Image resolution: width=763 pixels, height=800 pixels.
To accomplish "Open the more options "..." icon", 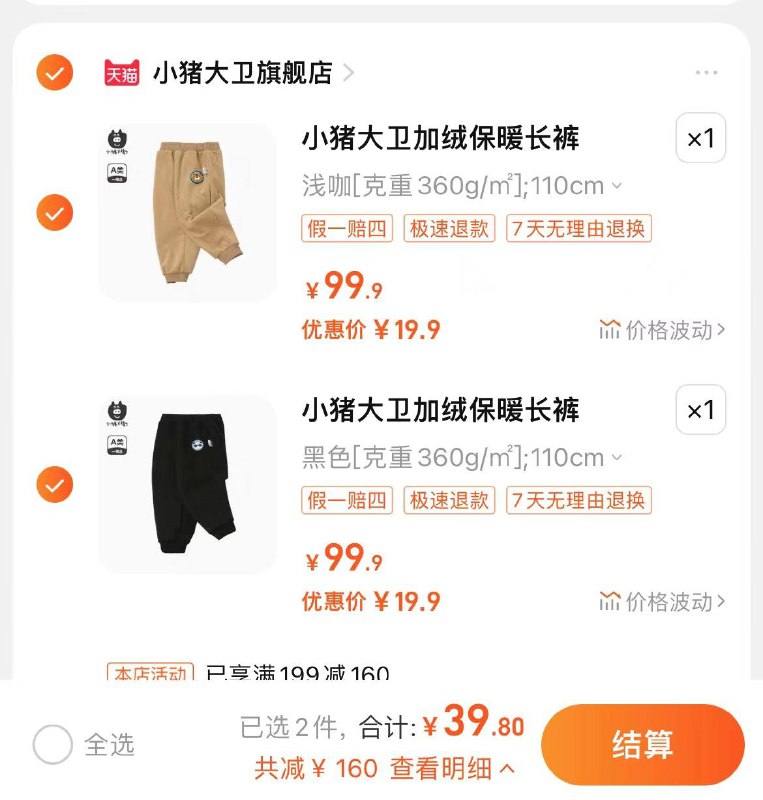I will pos(708,72).
